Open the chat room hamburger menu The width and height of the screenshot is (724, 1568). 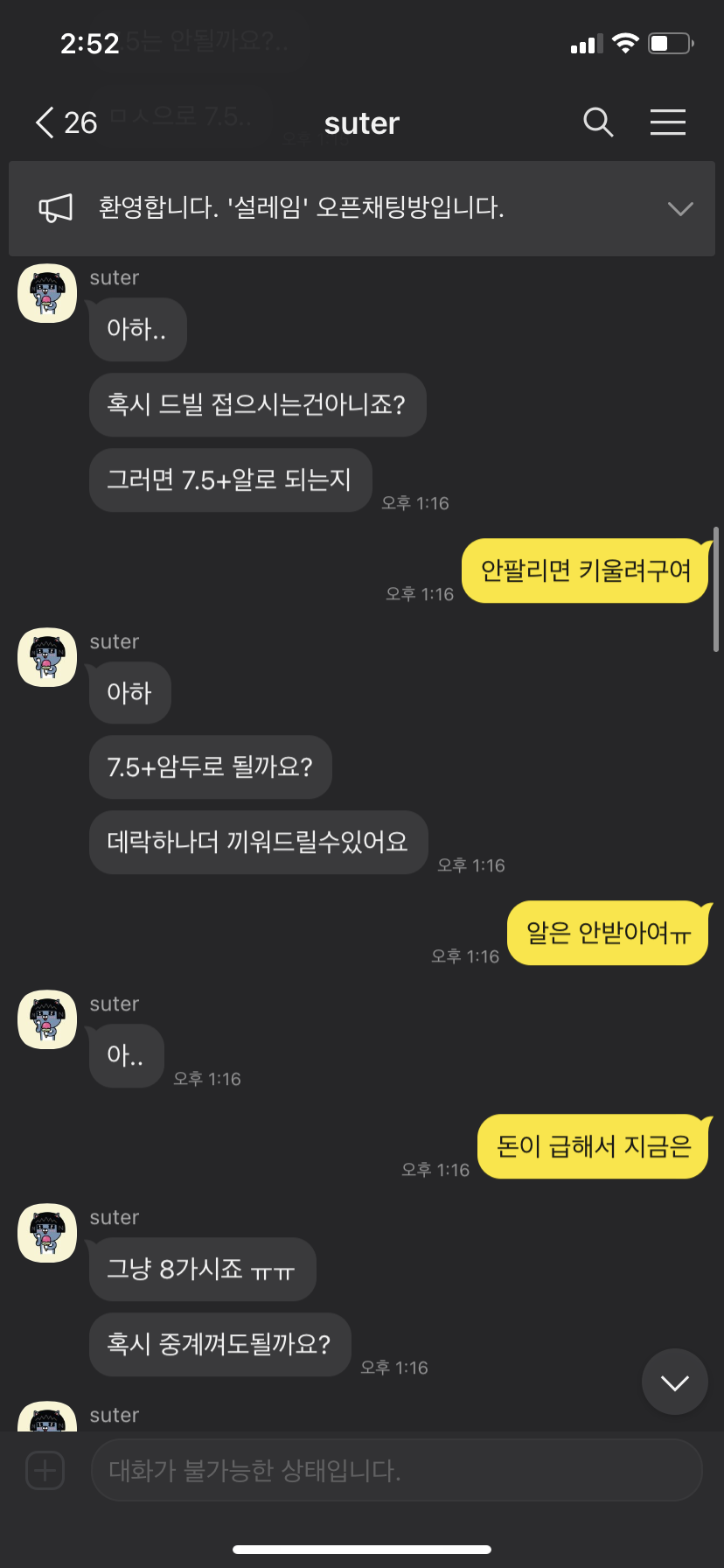pyautogui.click(x=667, y=122)
